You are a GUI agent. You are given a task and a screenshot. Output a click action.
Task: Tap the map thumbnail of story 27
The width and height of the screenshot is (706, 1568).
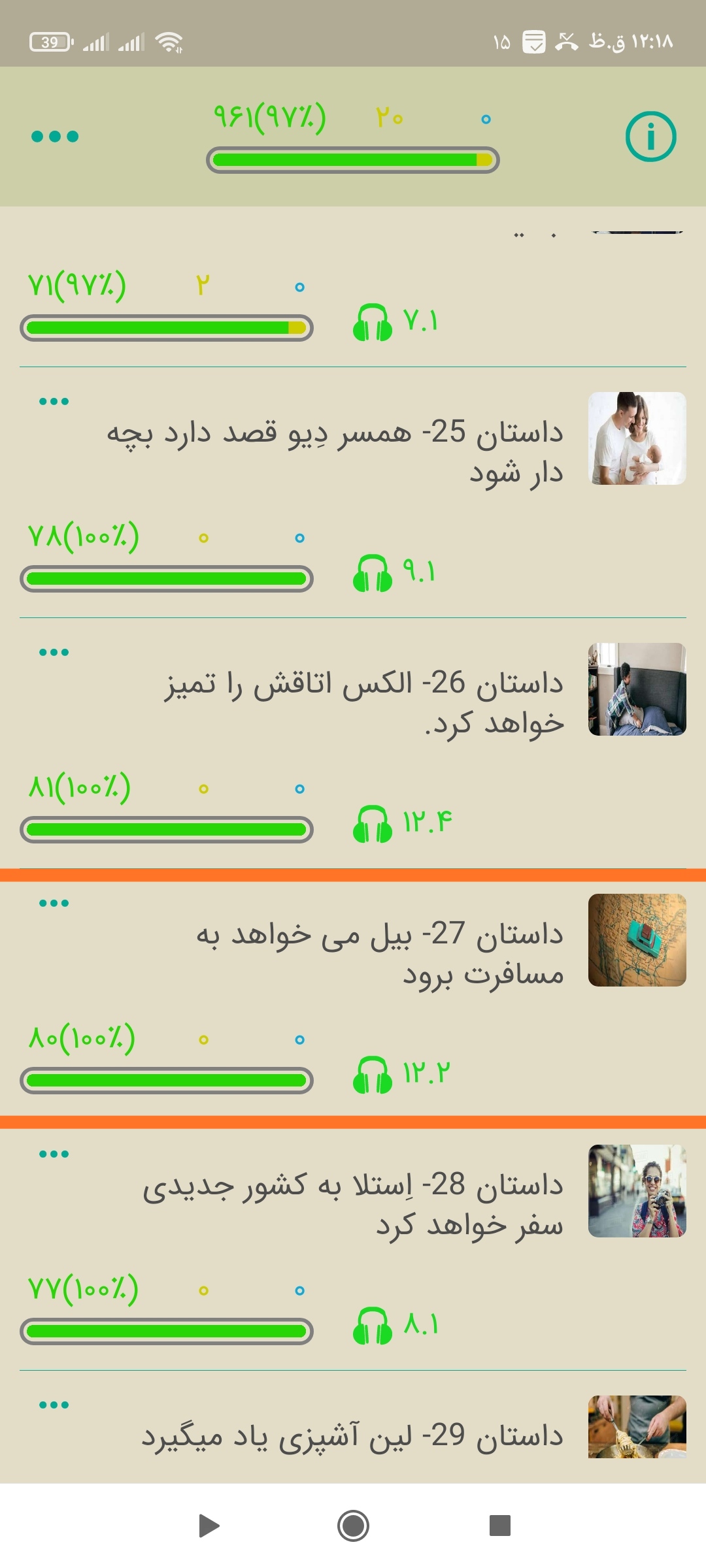(x=637, y=940)
